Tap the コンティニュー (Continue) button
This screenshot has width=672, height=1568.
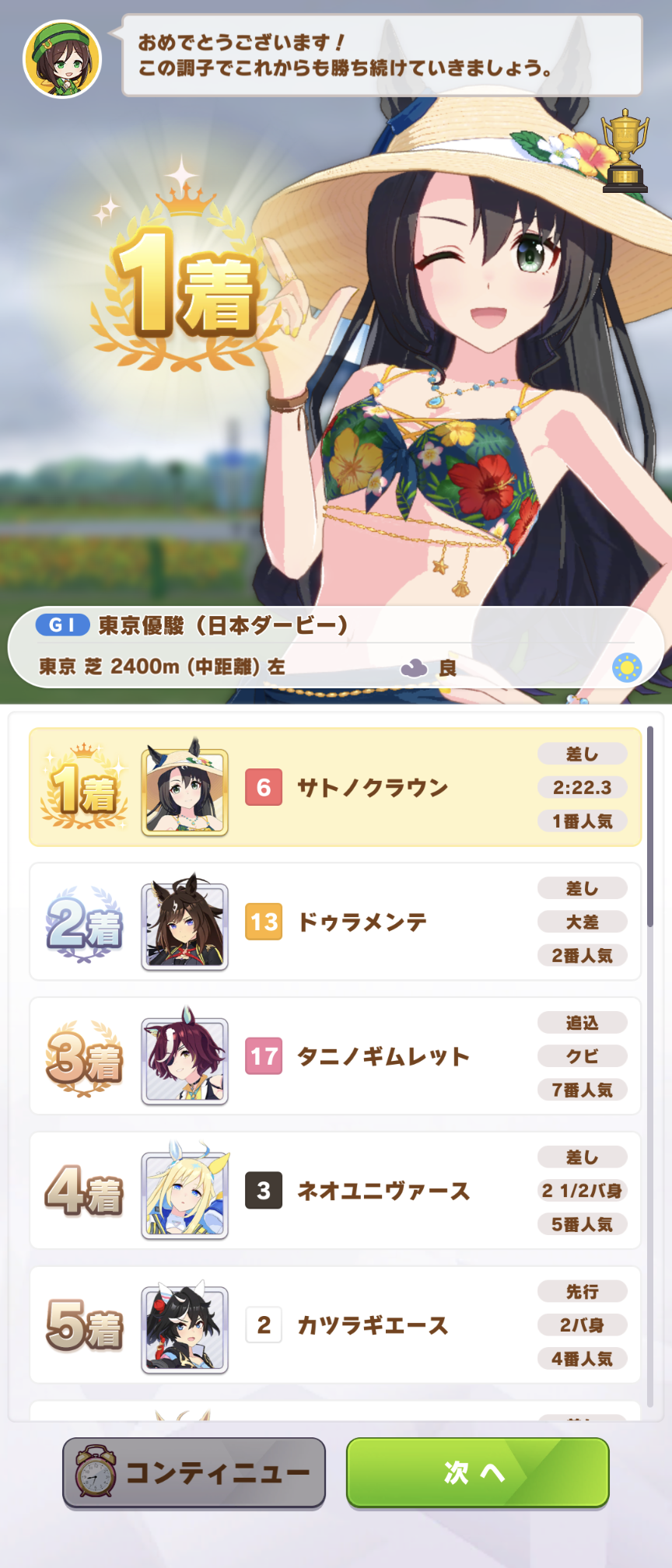click(194, 1472)
